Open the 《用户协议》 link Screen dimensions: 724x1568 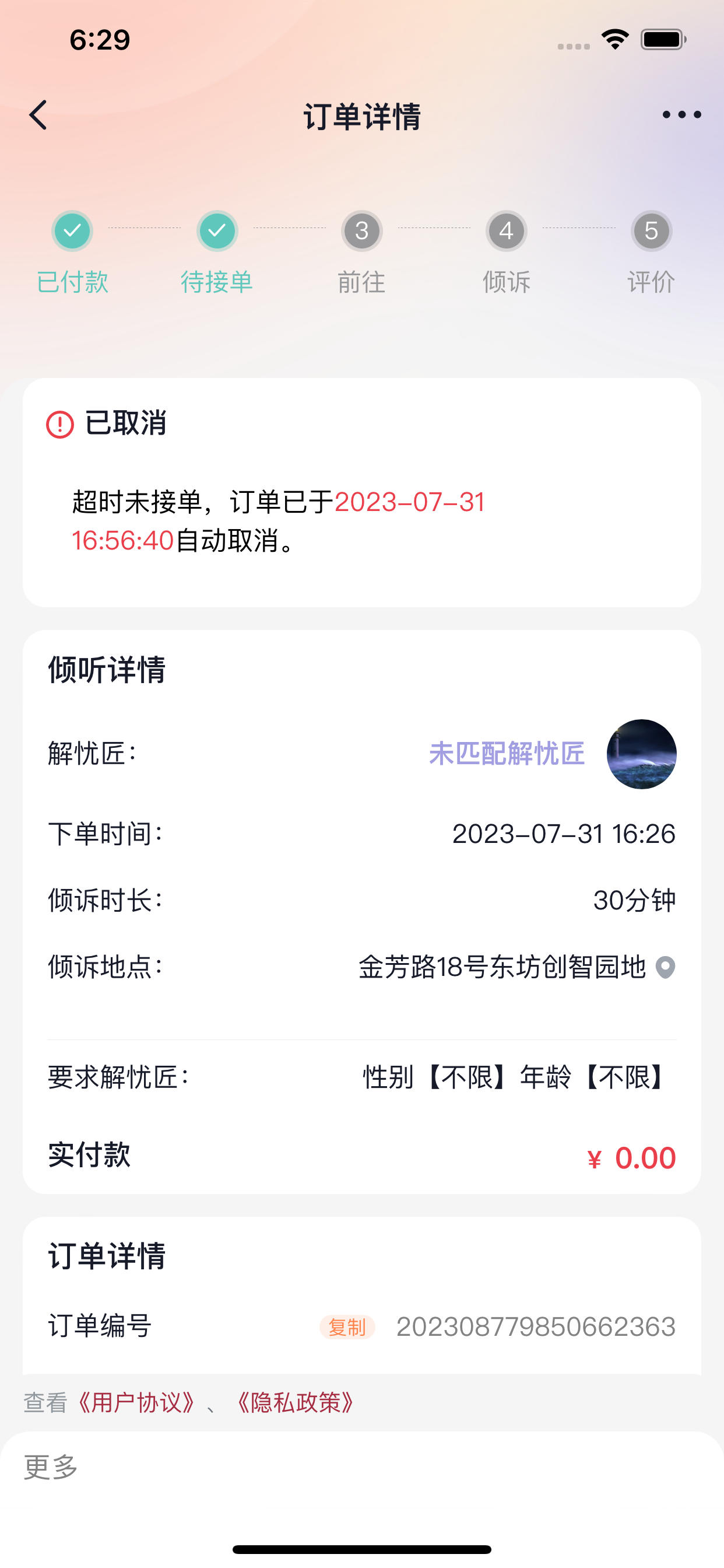[x=137, y=1402]
